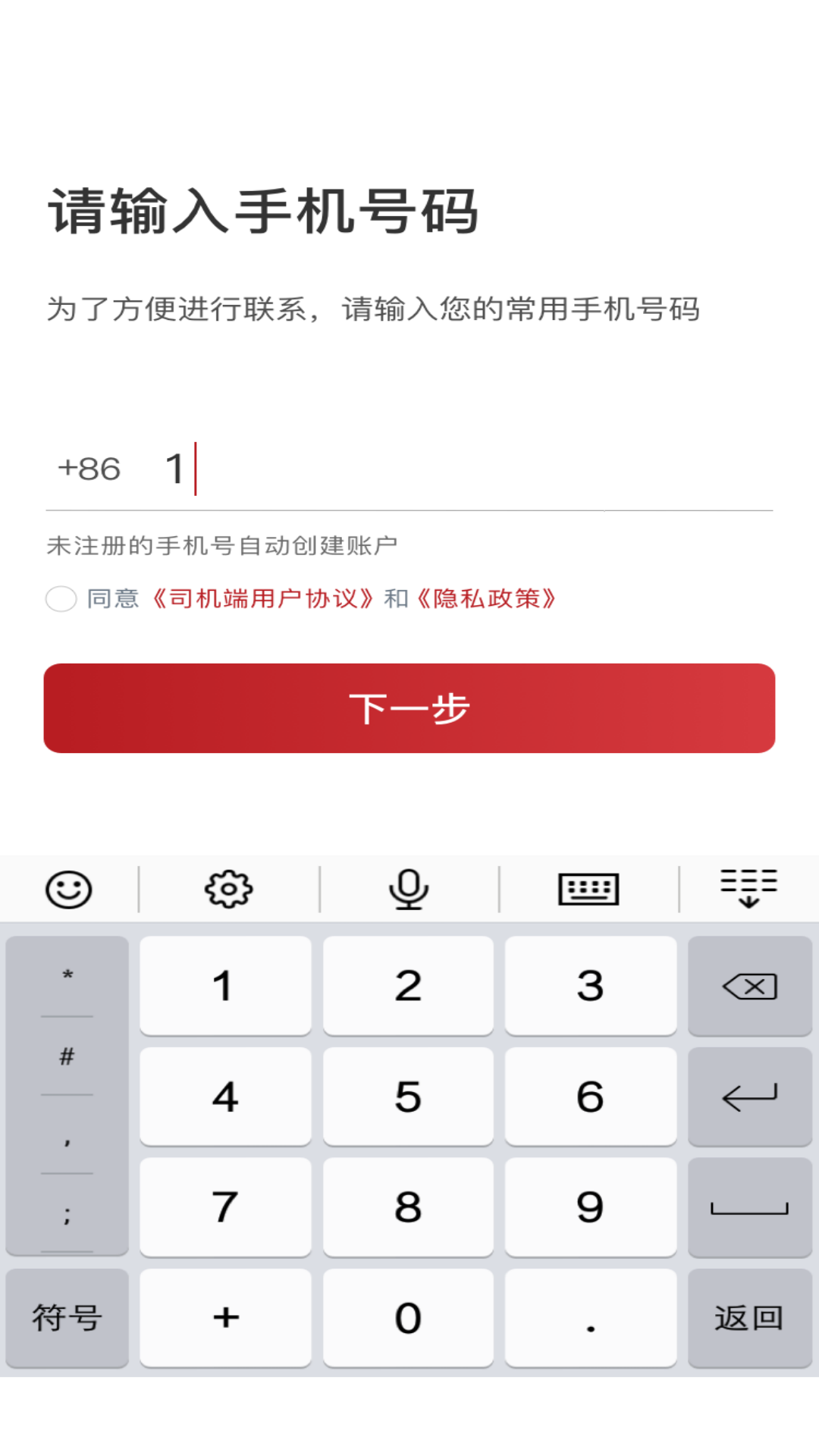This screenshot has width=819, height=1456.
Task: Tap the 返回 key on the keyboard
Action: [x=749, y=1318]
